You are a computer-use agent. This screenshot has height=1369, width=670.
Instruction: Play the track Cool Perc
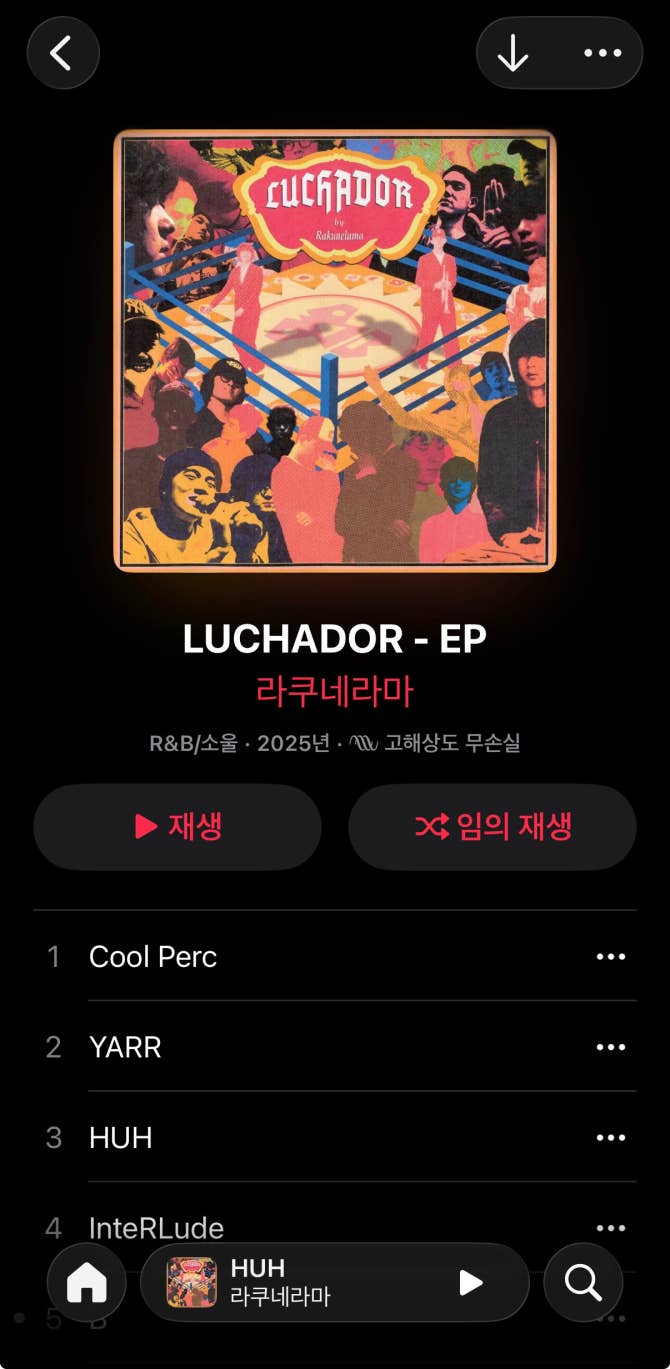point(153,957)
